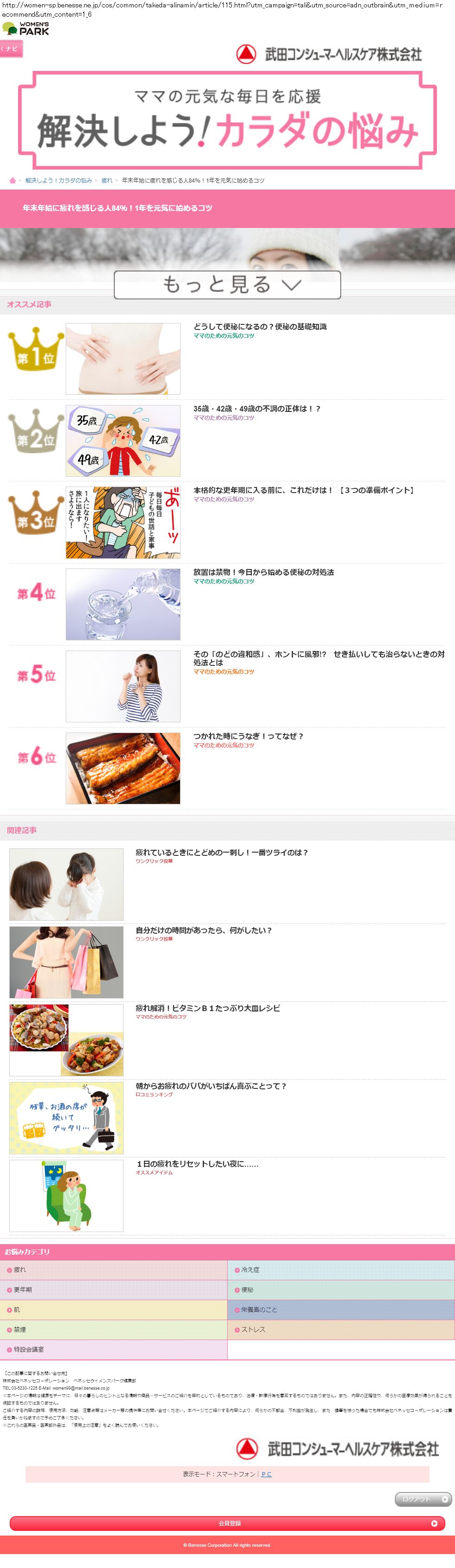The image size is (455, 1568).
Task: Go to home via breadcrumb house icon
Action: pyautogui.click(x=12, y=180)
